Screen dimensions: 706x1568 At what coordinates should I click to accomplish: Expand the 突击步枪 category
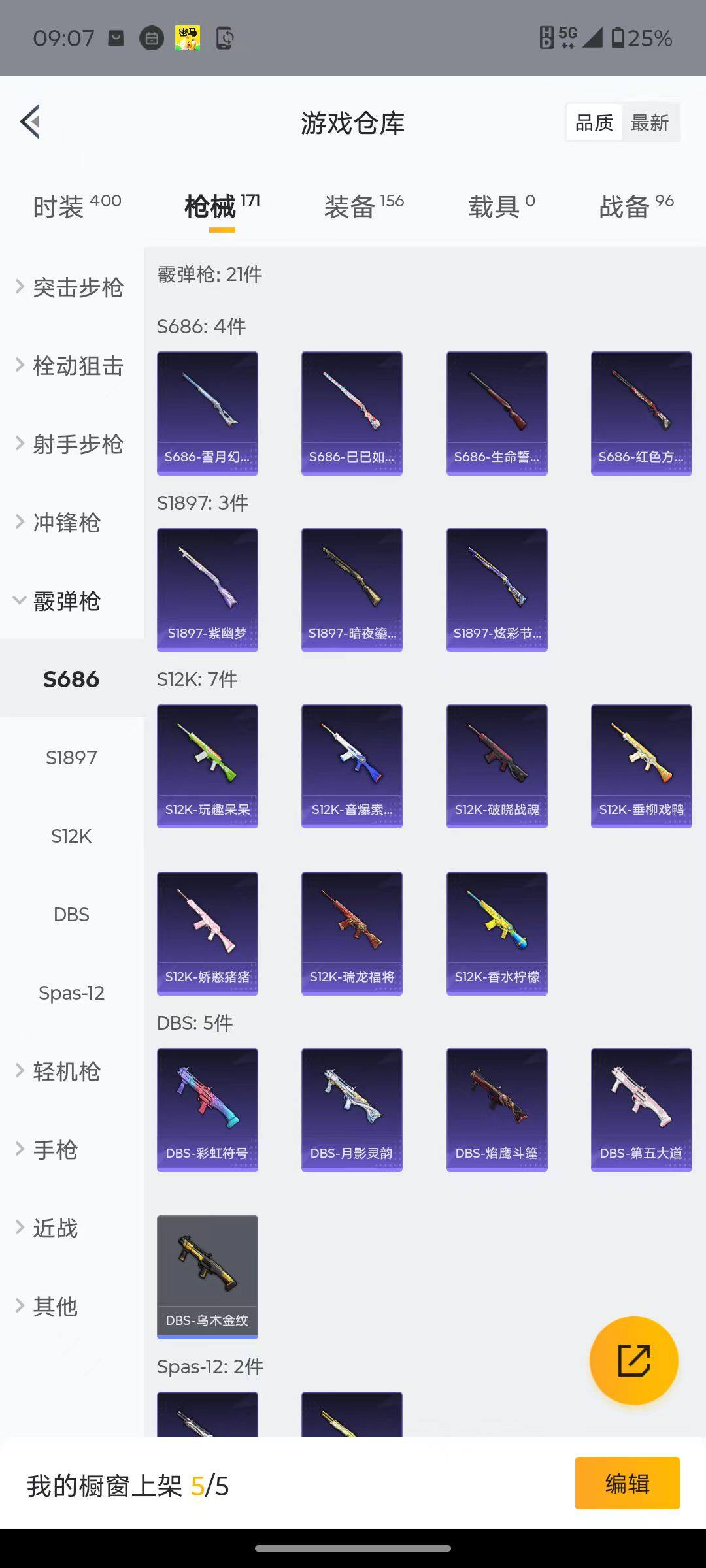click(71, 287)
